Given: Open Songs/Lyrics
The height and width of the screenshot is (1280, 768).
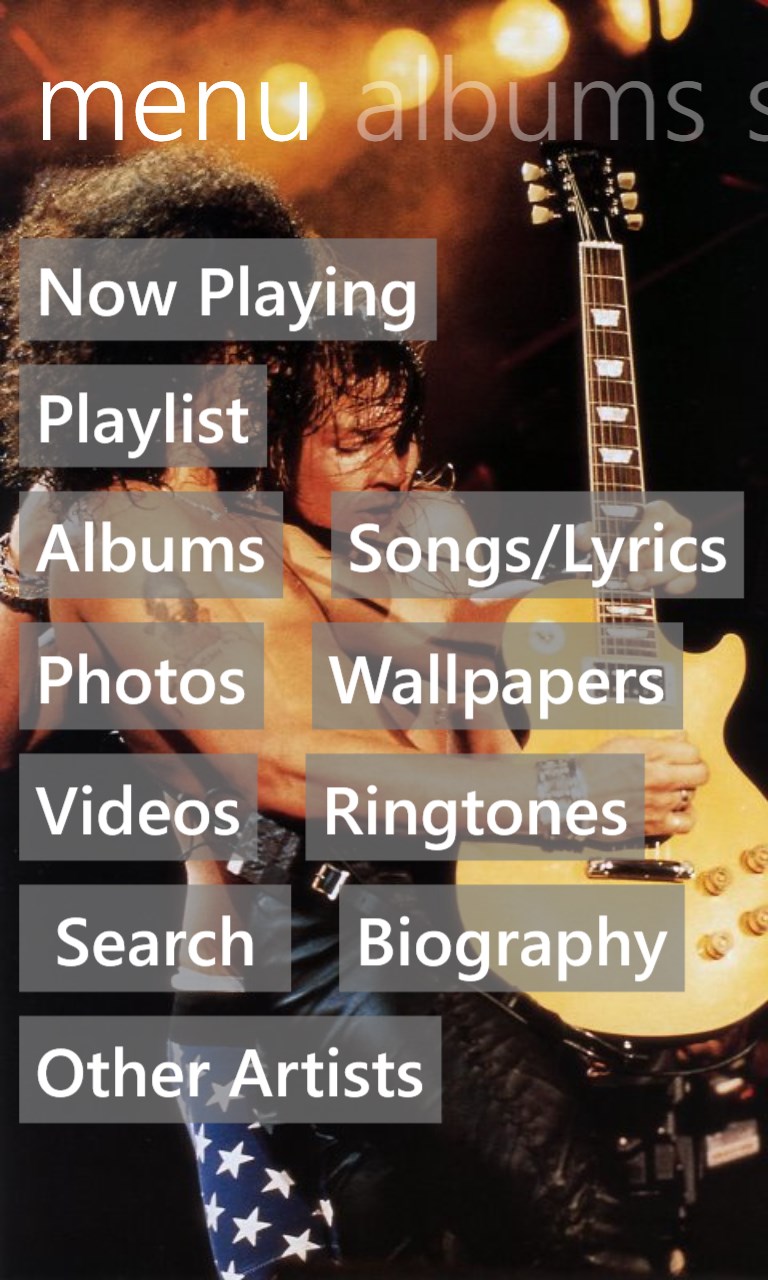Looking at the screenshot, I should click(537, 545).
